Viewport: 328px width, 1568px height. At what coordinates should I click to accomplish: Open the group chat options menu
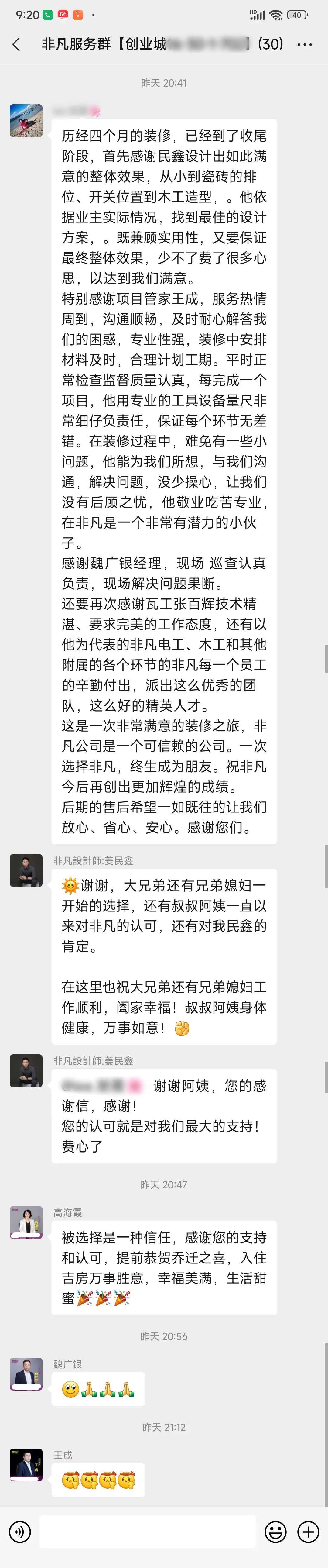[x=304, y=44]
